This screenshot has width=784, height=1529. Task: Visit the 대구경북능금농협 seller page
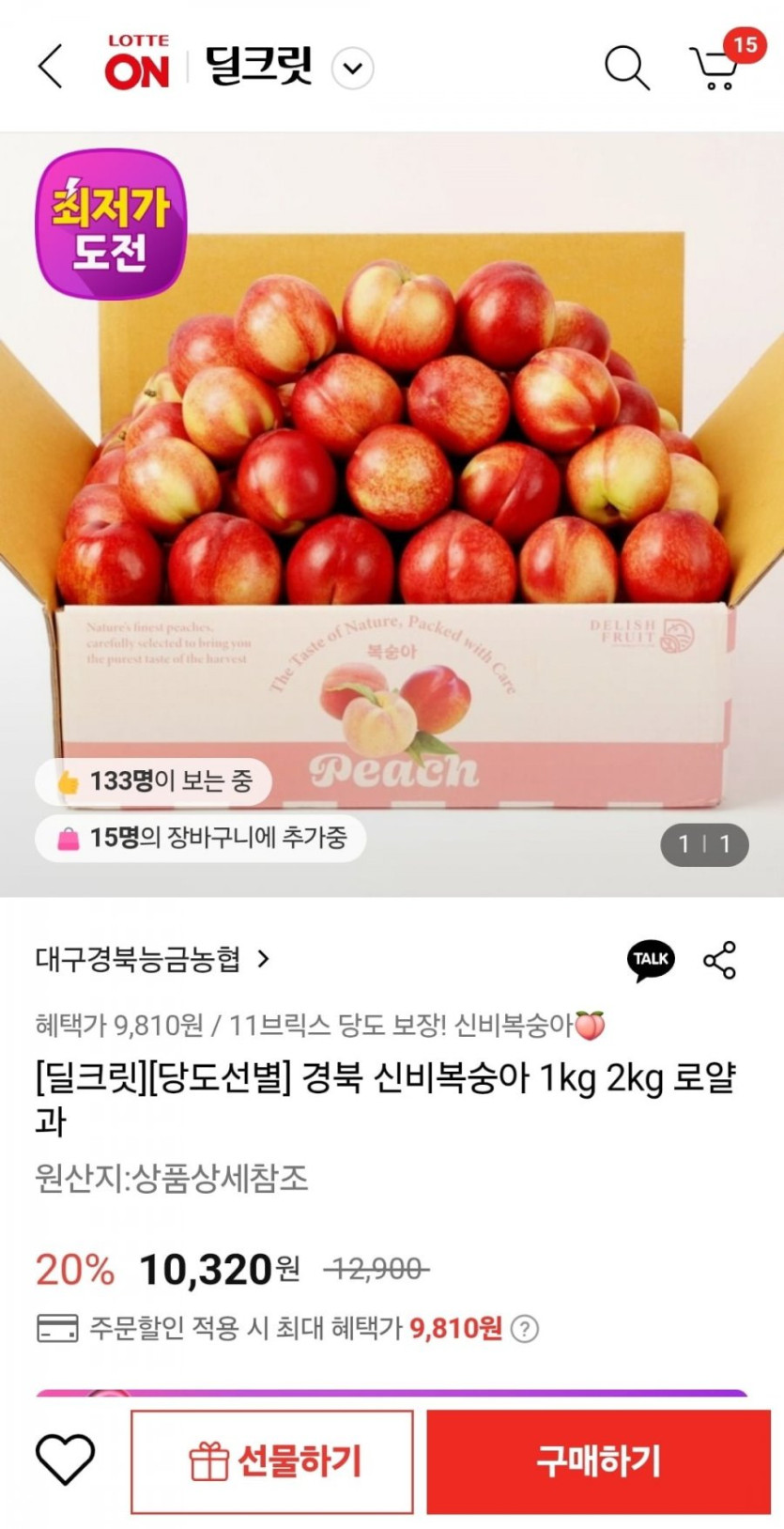click(152, 959)
